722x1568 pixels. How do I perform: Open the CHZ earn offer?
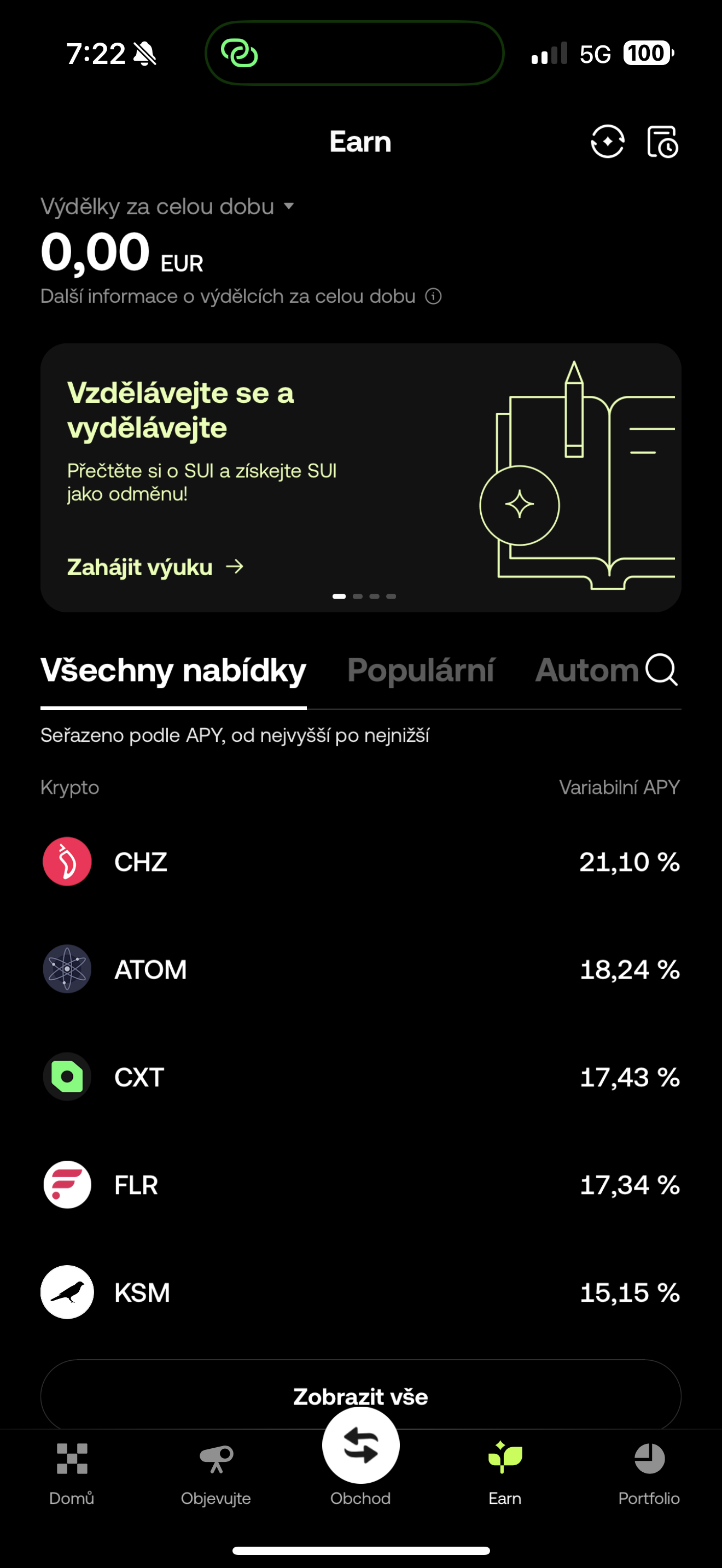click(360, 862)
